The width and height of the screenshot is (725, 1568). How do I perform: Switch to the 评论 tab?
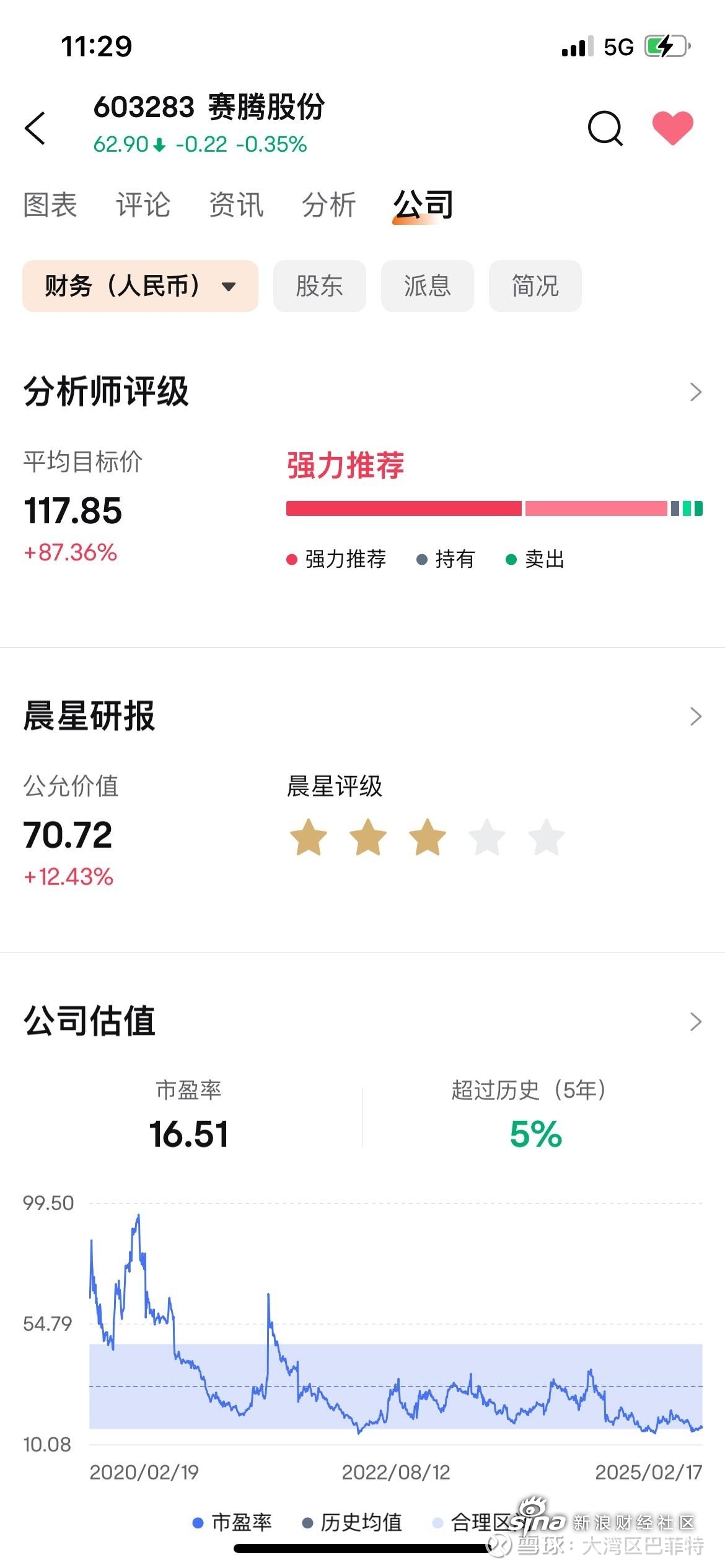(143, 205)
